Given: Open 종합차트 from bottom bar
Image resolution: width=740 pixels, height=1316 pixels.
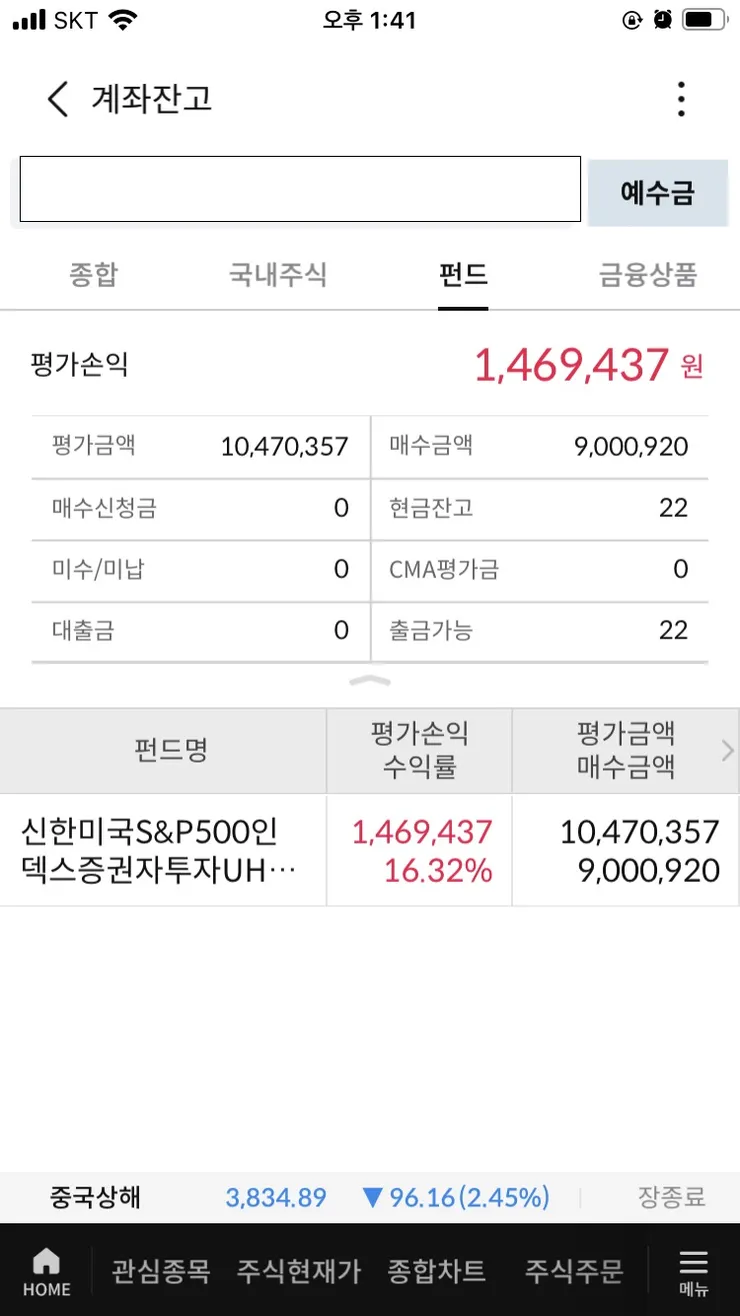Looking at the screenshot, I should click(x=437, y=1271).
